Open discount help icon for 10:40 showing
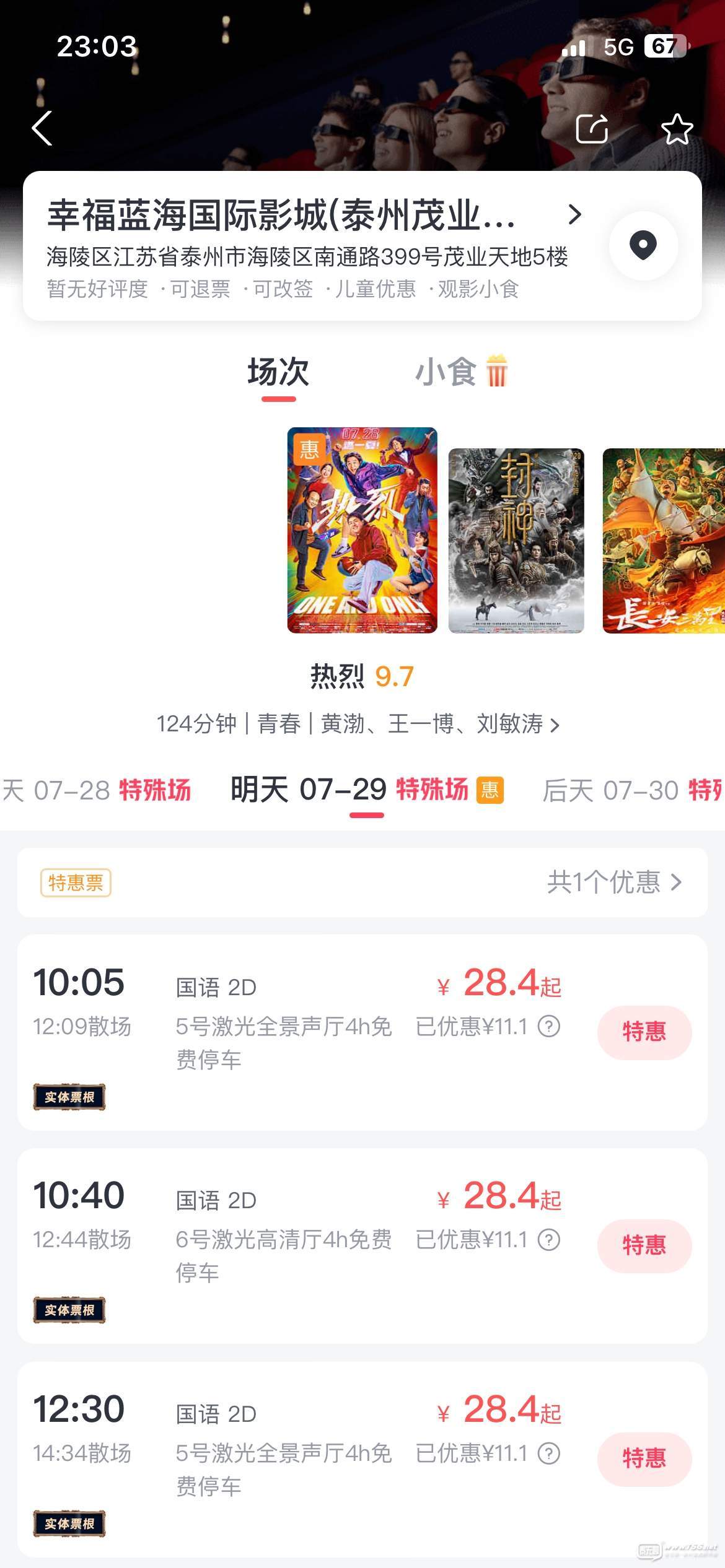Screen dimensions: 725x1568 pos(549,1239)
